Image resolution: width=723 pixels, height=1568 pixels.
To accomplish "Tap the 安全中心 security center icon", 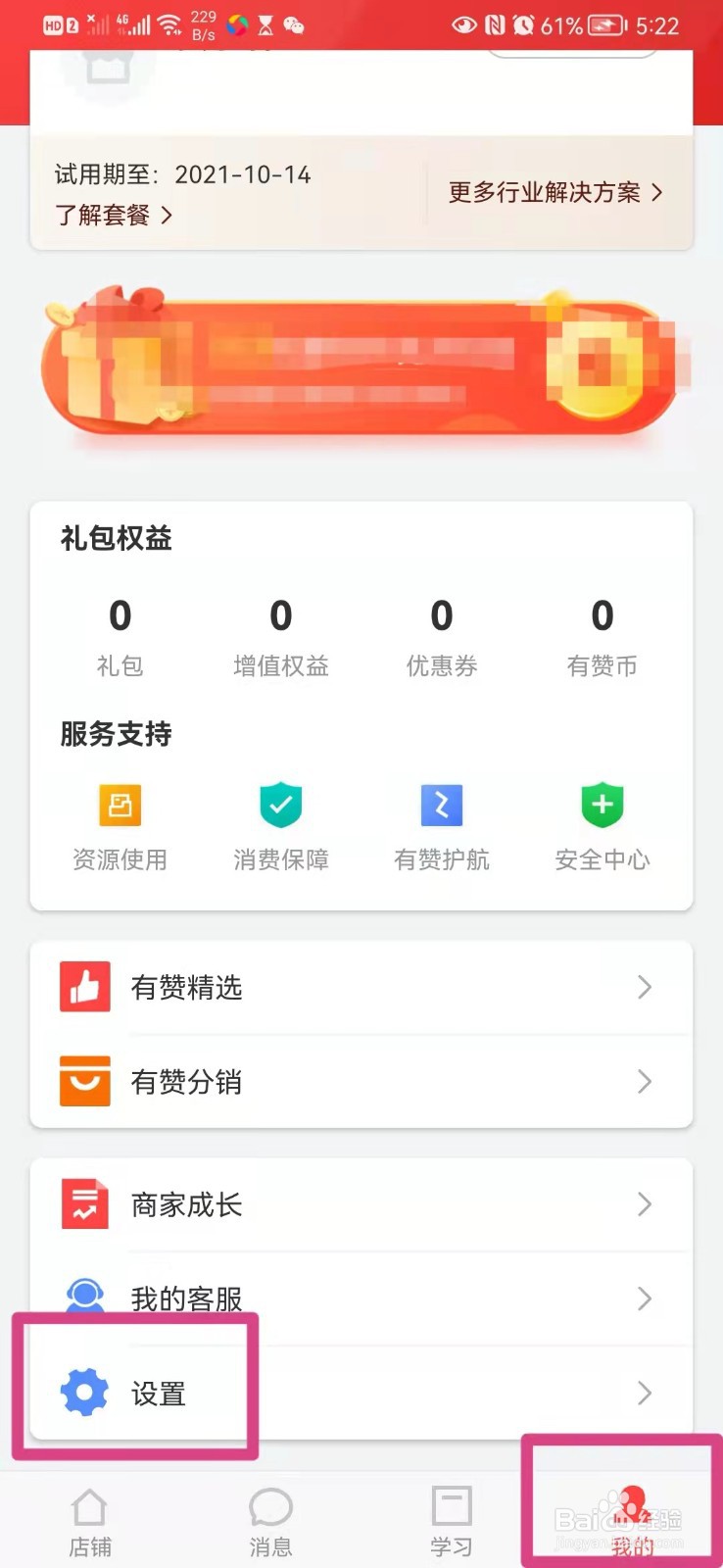I will [x=602, y=806].
